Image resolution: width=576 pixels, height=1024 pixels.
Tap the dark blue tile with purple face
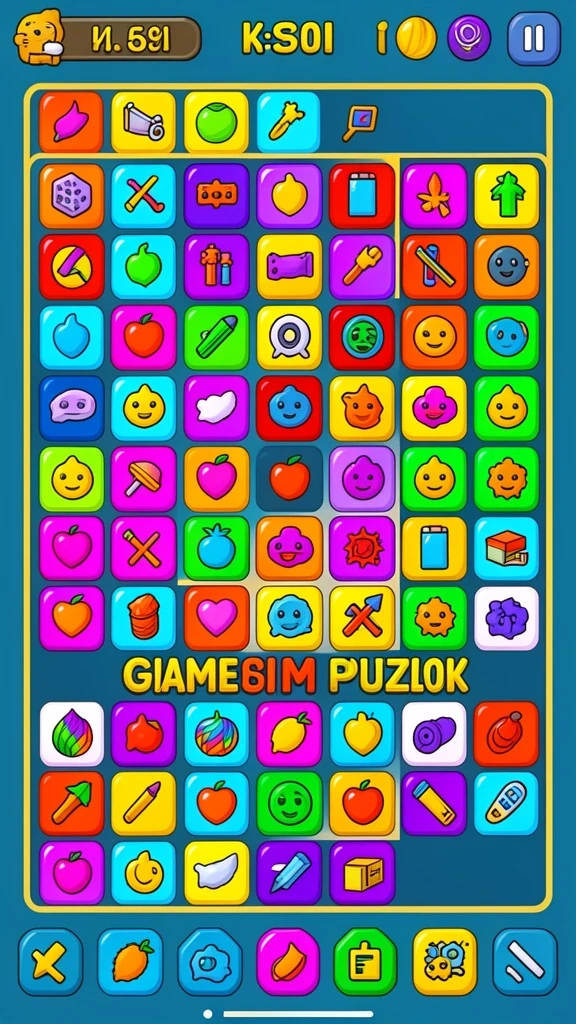72,408
